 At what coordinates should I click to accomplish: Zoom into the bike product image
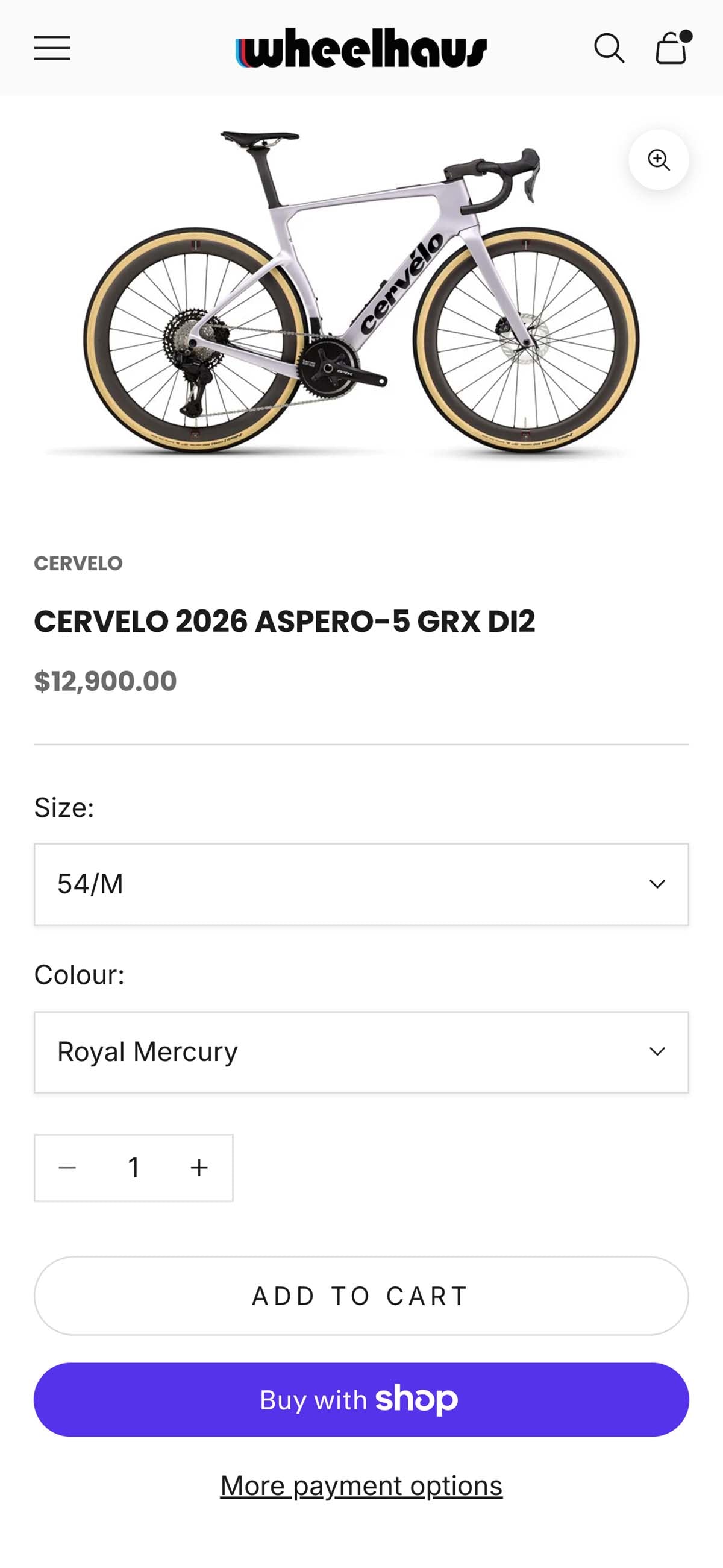click(x=659, y=160)
